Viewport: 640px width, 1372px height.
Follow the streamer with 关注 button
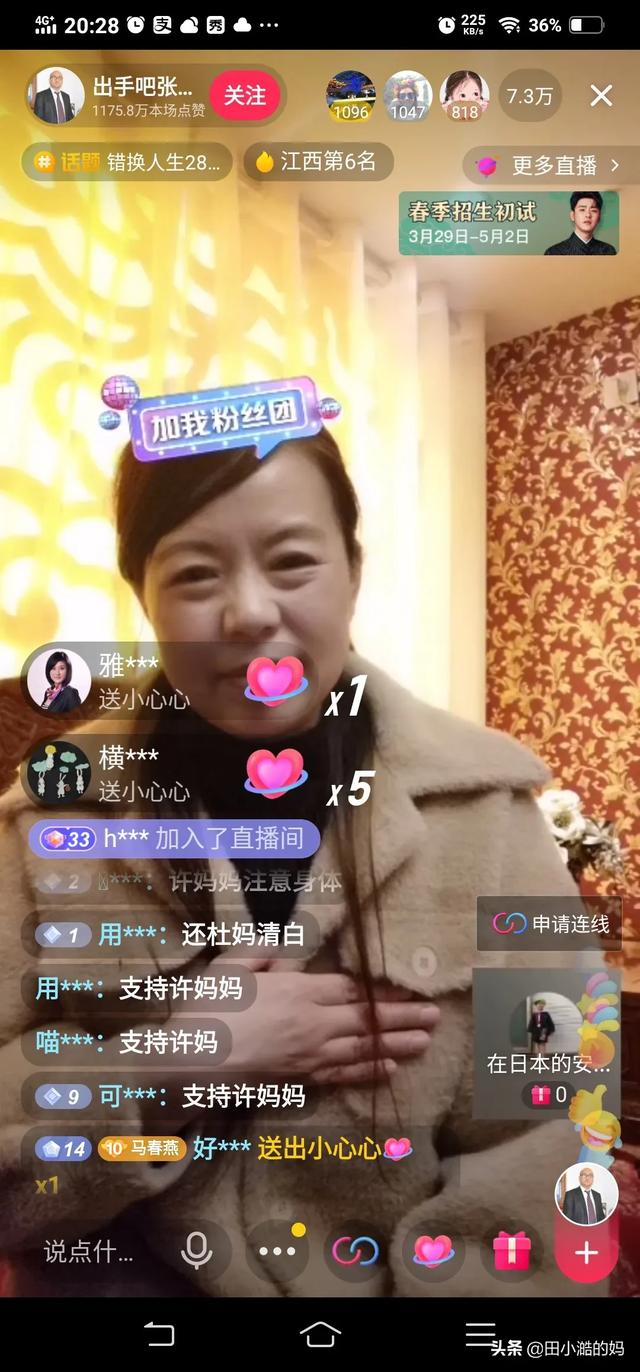244,96
